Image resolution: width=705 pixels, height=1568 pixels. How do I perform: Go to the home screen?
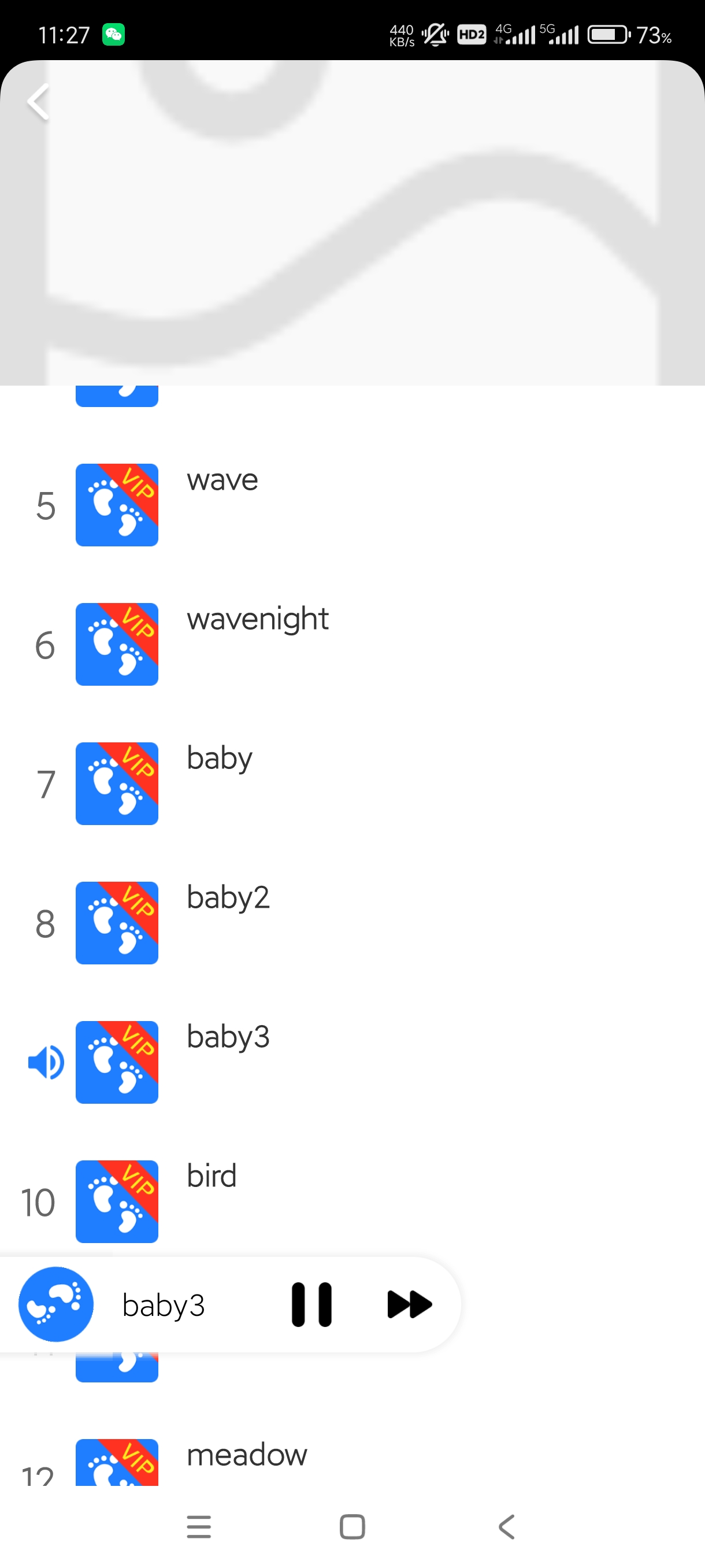352,1526
